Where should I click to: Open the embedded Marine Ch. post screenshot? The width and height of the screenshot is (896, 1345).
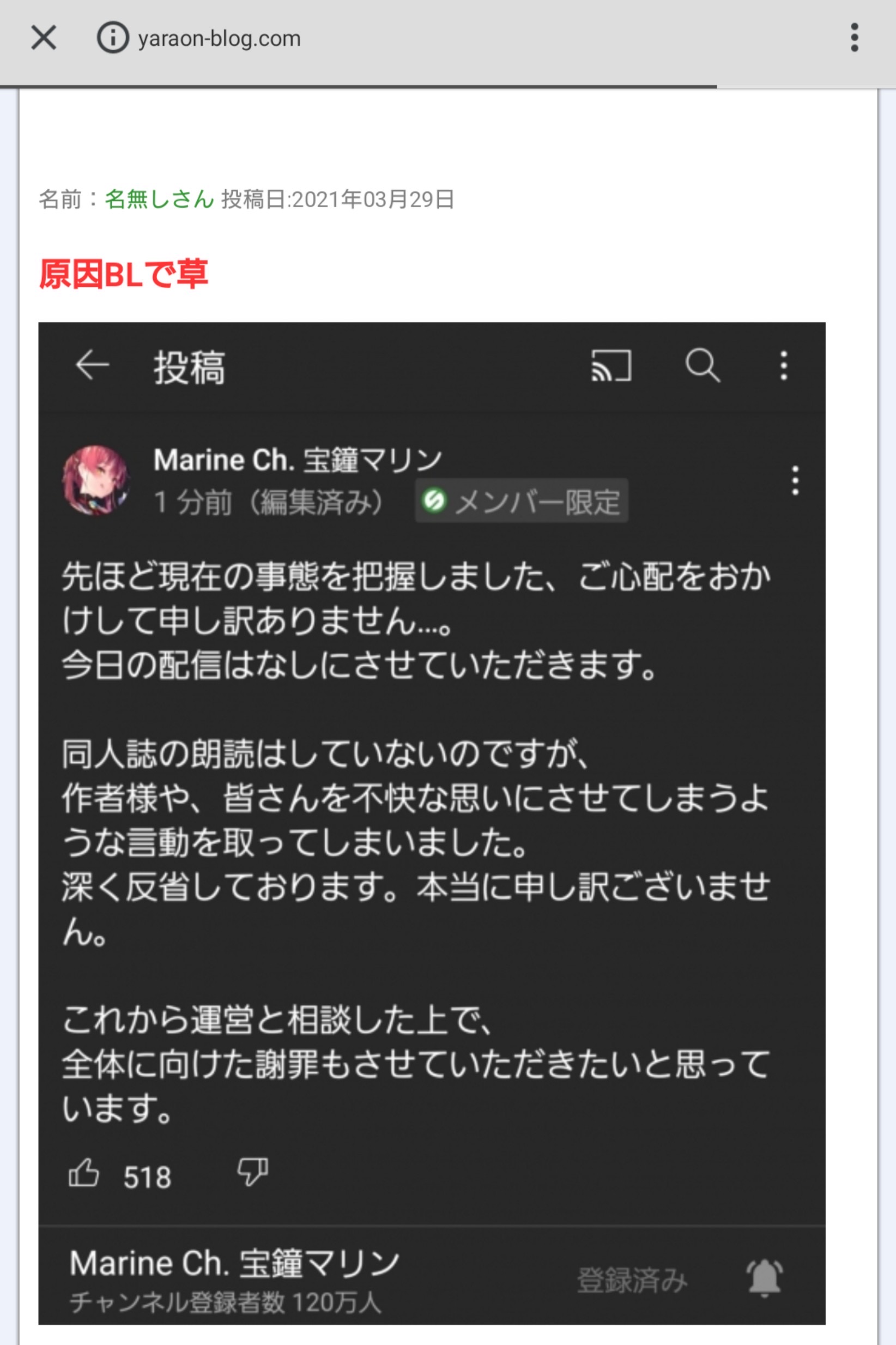point(432,823)
